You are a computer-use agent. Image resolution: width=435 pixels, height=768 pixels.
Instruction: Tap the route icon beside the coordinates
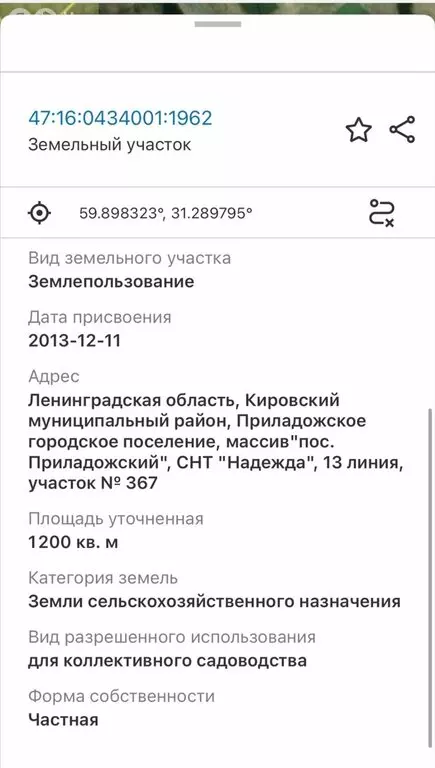(x=382, y=214)
